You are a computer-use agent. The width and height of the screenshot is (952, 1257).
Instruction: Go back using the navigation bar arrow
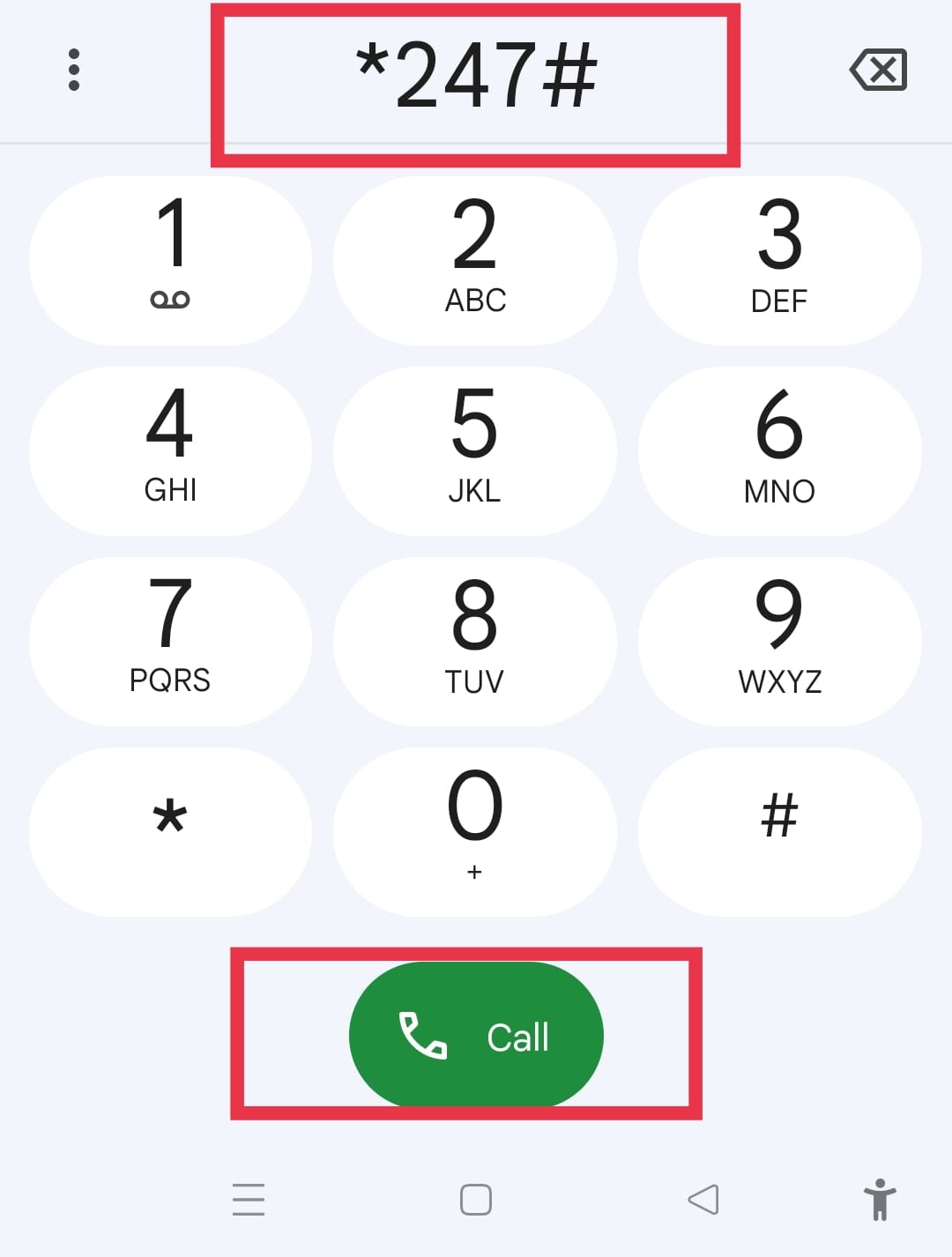pos(703,1200)
